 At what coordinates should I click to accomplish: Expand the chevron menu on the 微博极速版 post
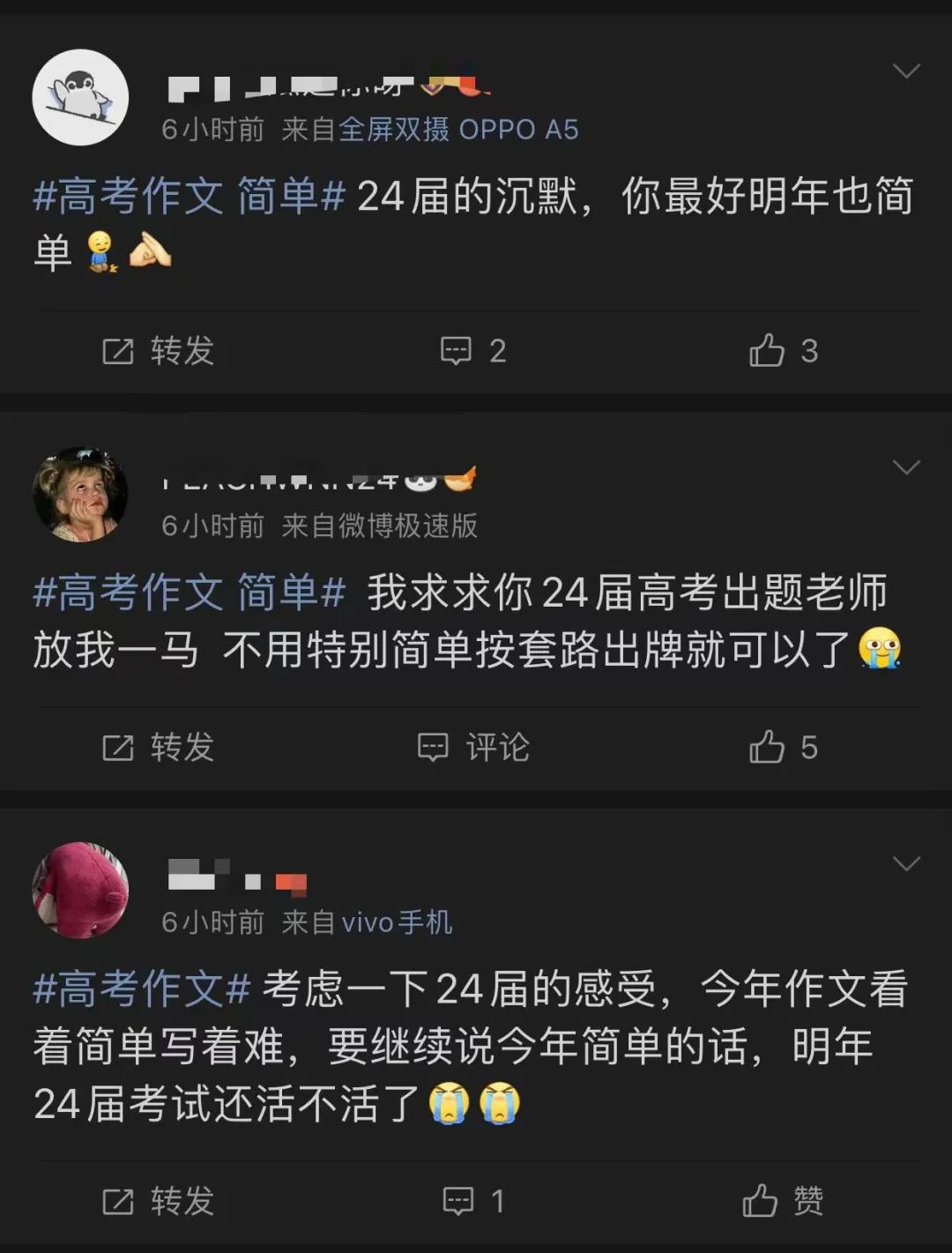click(906, 467)
